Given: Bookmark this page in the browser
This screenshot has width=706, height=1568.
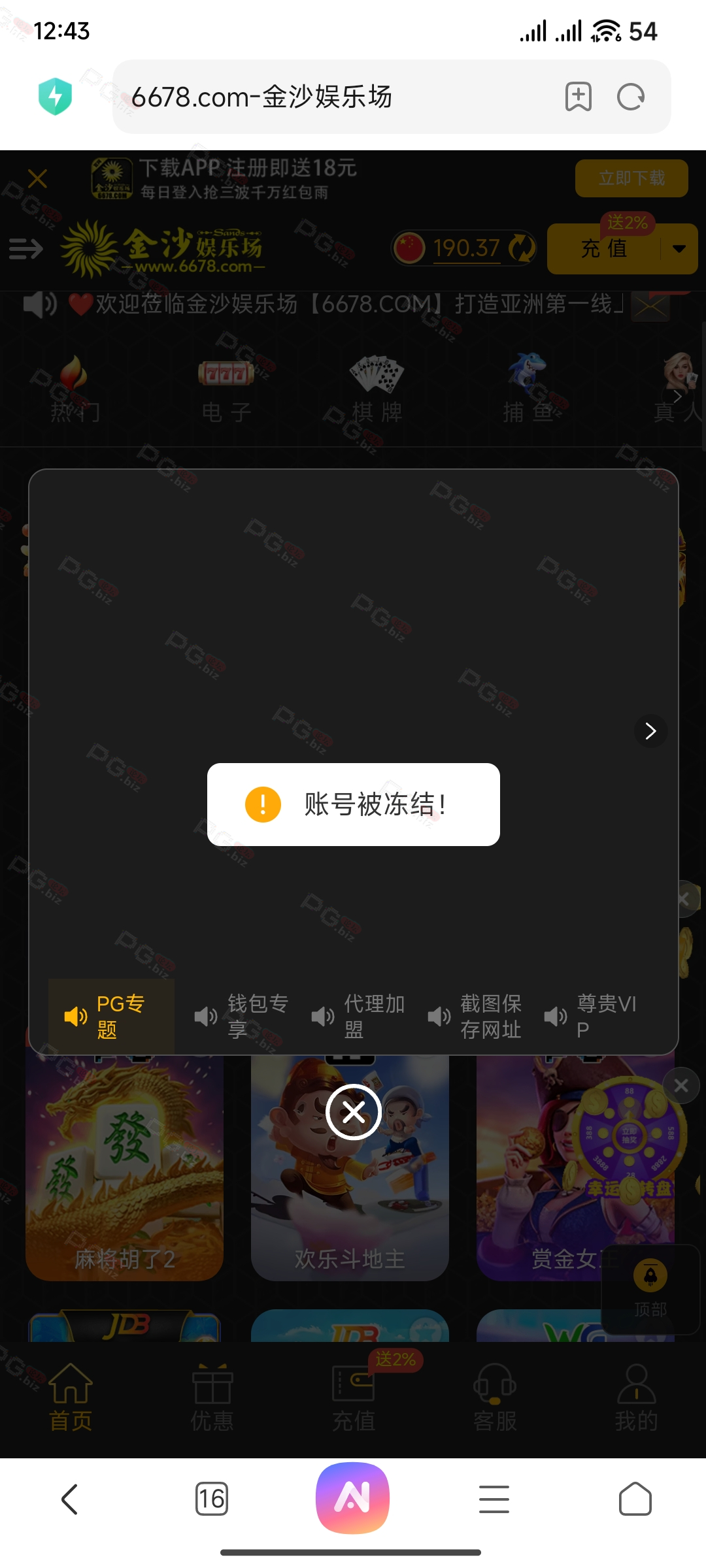Looking at the screenshot, I should (x=578, y=97).
